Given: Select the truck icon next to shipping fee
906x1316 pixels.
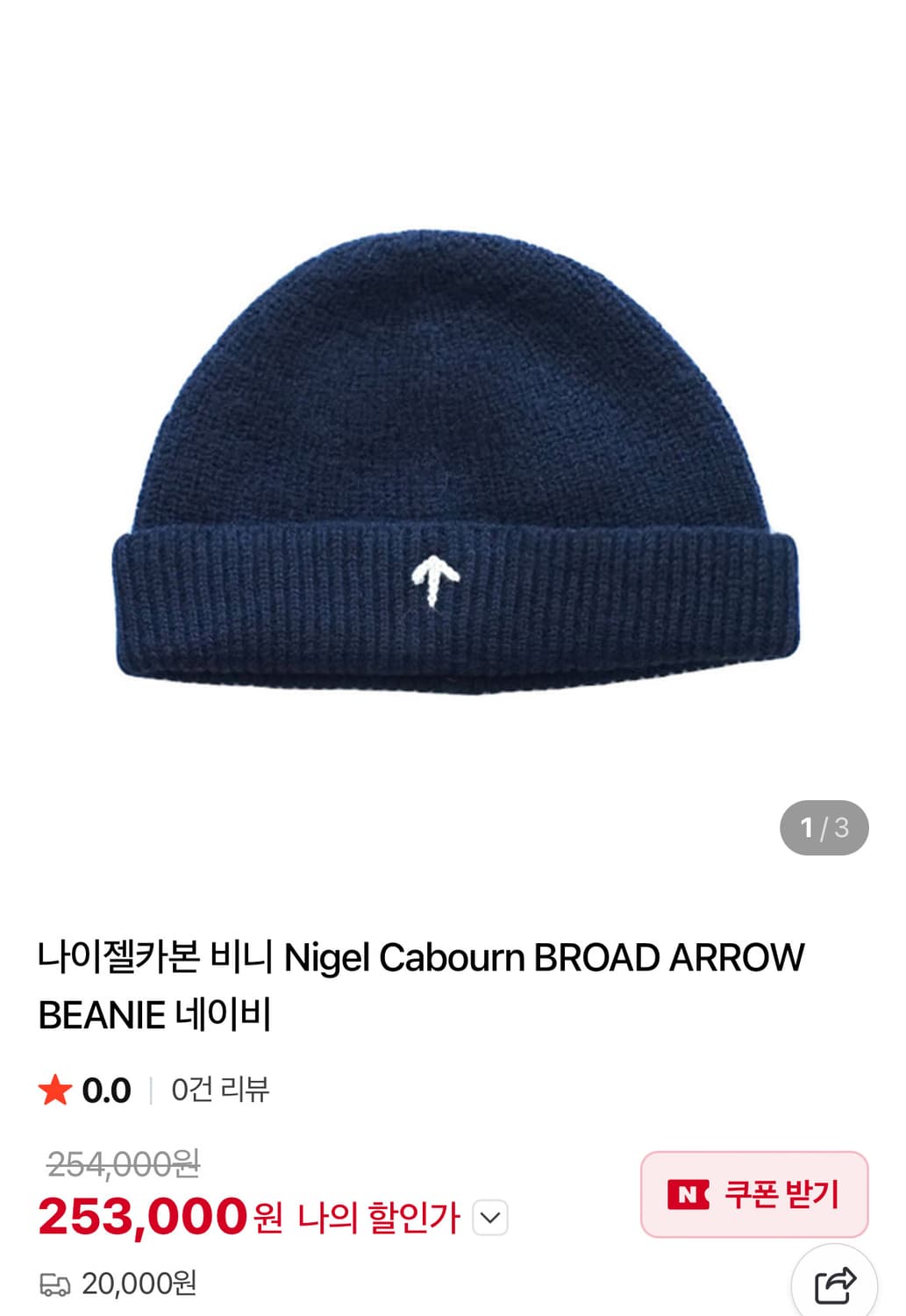Looking at the screenshot, I should (x=55, y=1283).
